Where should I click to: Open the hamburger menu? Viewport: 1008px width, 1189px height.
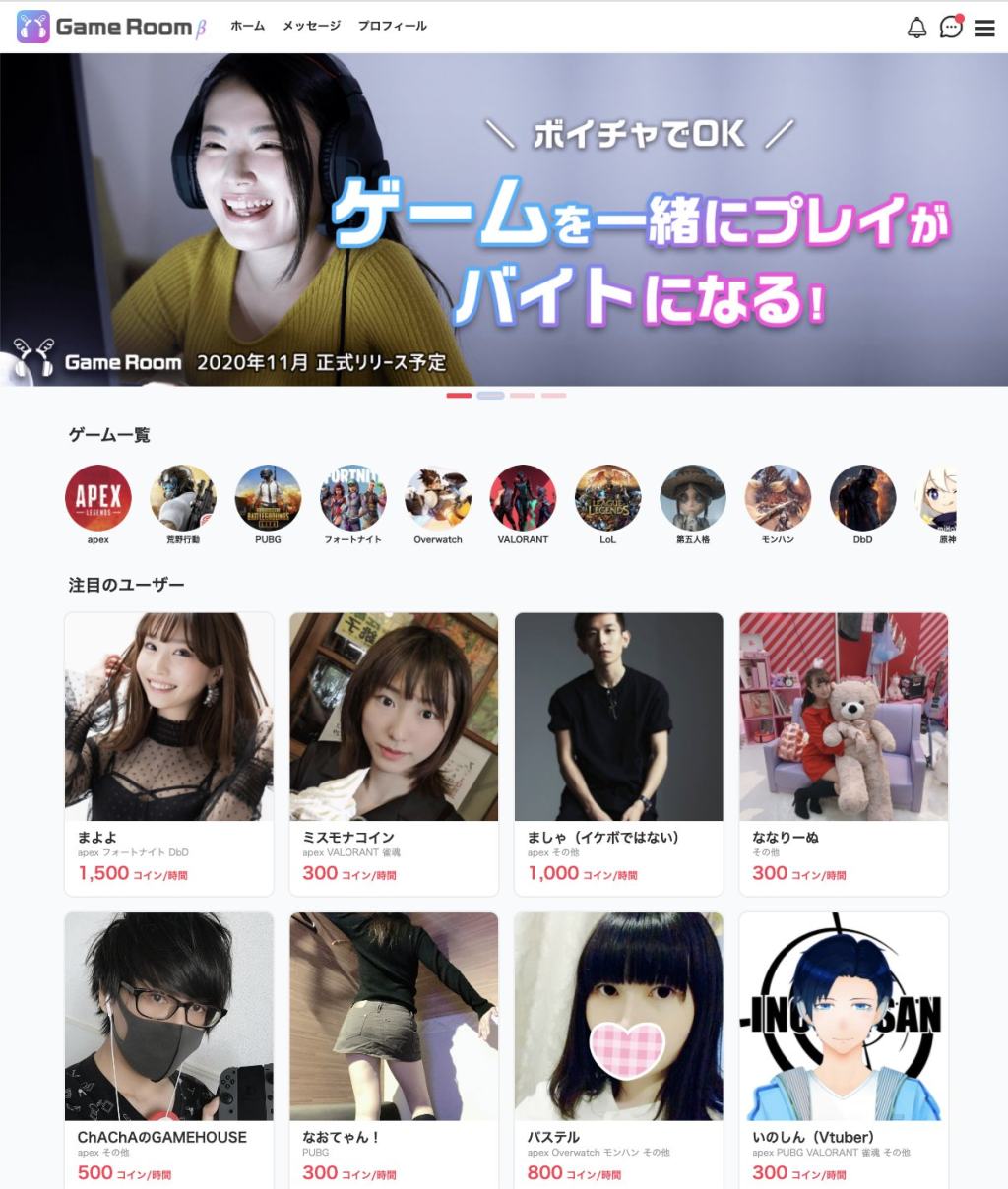click(984, 29)
